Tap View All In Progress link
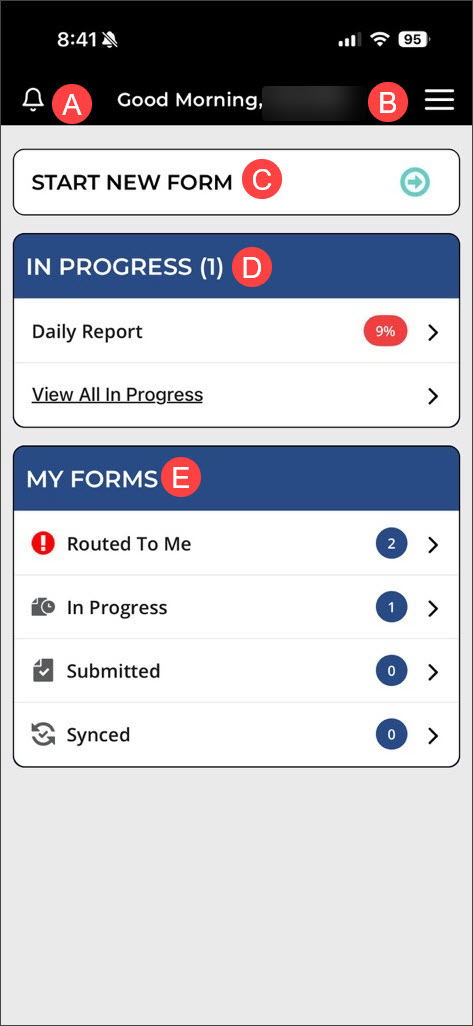473x1026 pixels. (x=117, y=395)
